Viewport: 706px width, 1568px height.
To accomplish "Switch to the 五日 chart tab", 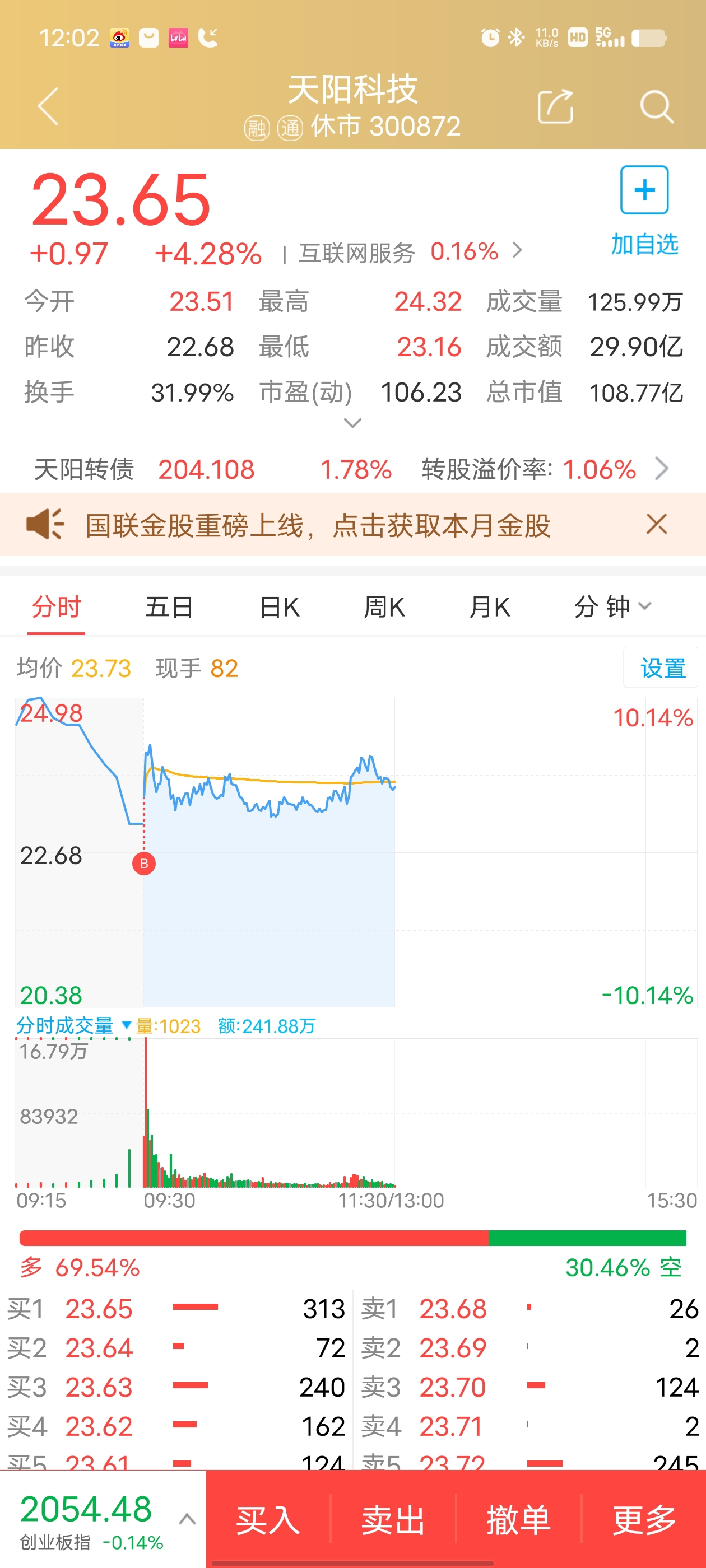I will click(x=169, y=607).
